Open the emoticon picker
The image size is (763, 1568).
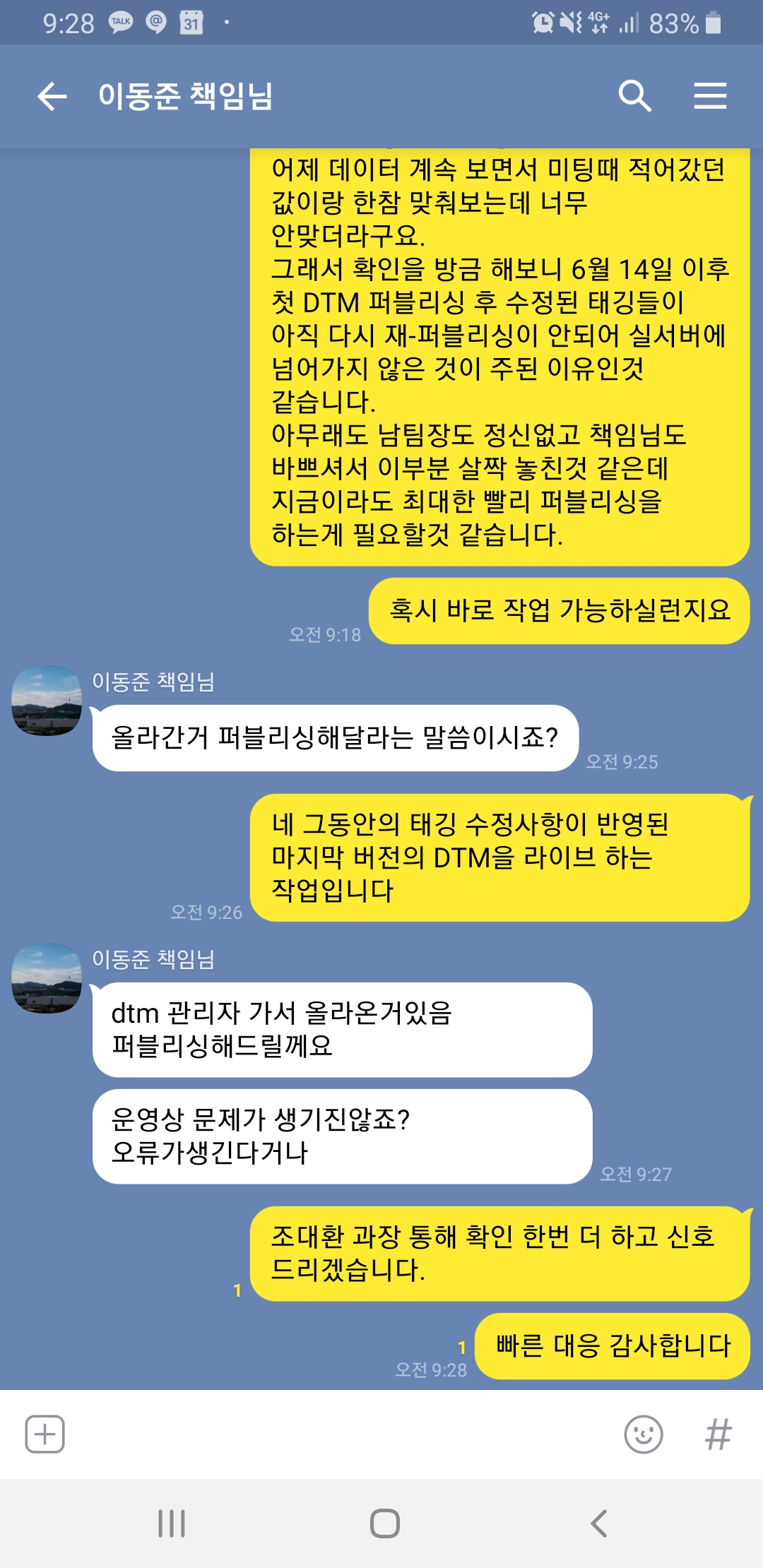(644, 1435)
